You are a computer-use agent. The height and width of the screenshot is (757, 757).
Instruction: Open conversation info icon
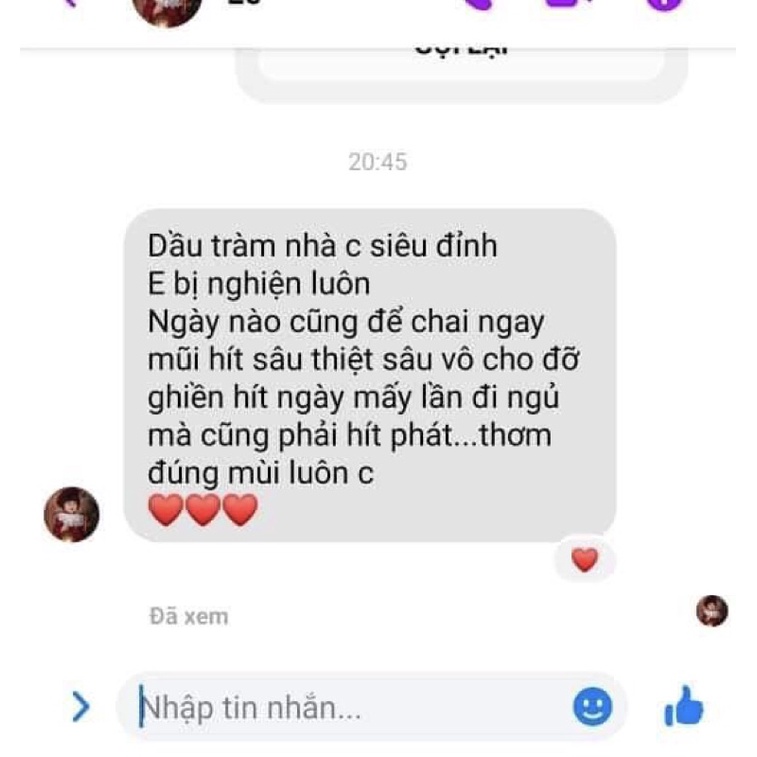click(x=663, y=5)
